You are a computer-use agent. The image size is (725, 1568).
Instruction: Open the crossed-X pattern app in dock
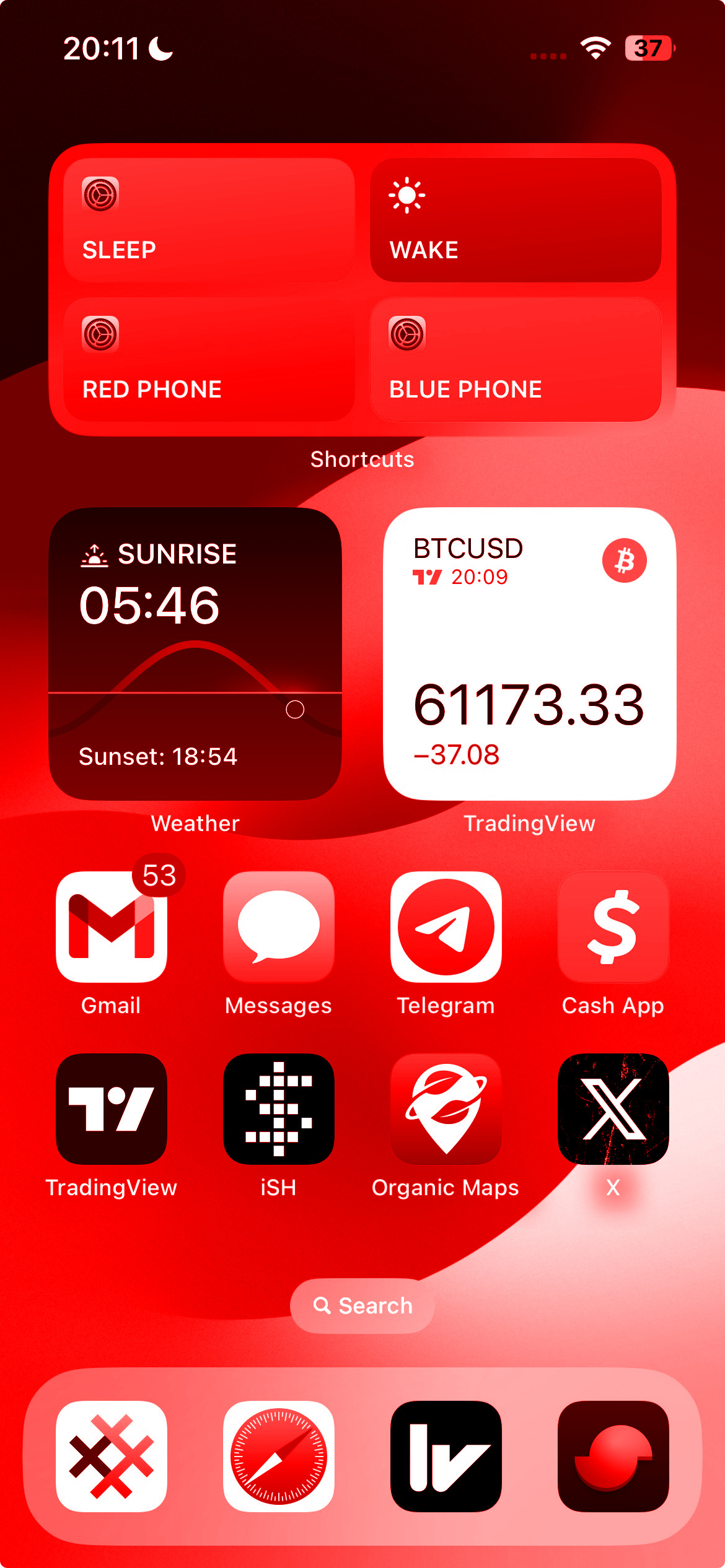coord(112,1456)
